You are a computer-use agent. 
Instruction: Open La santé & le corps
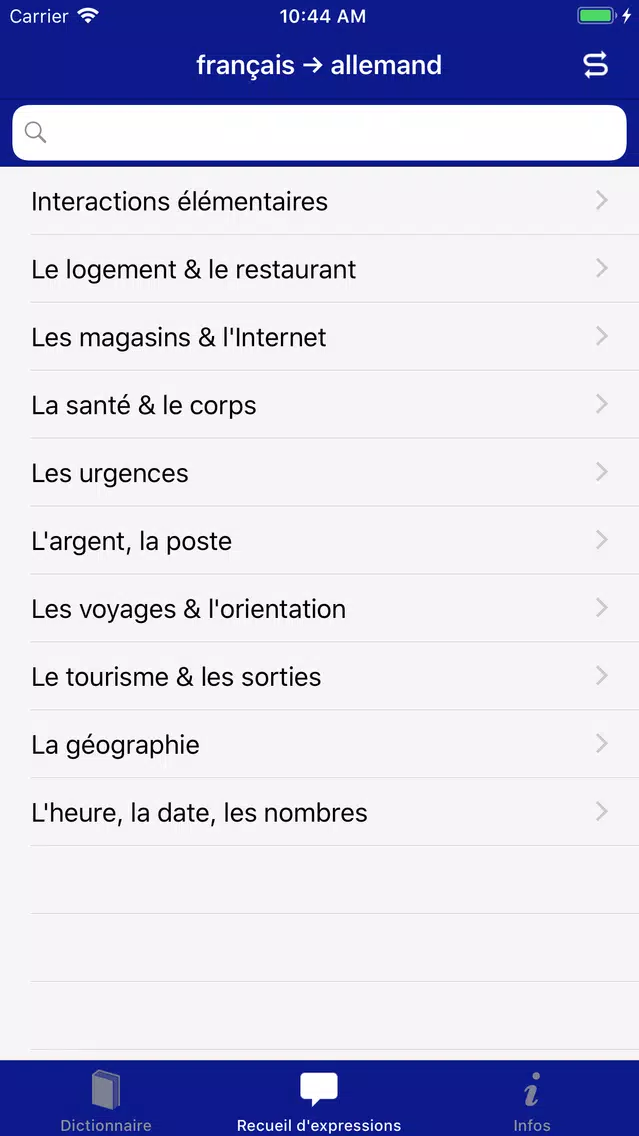point(320,405)
